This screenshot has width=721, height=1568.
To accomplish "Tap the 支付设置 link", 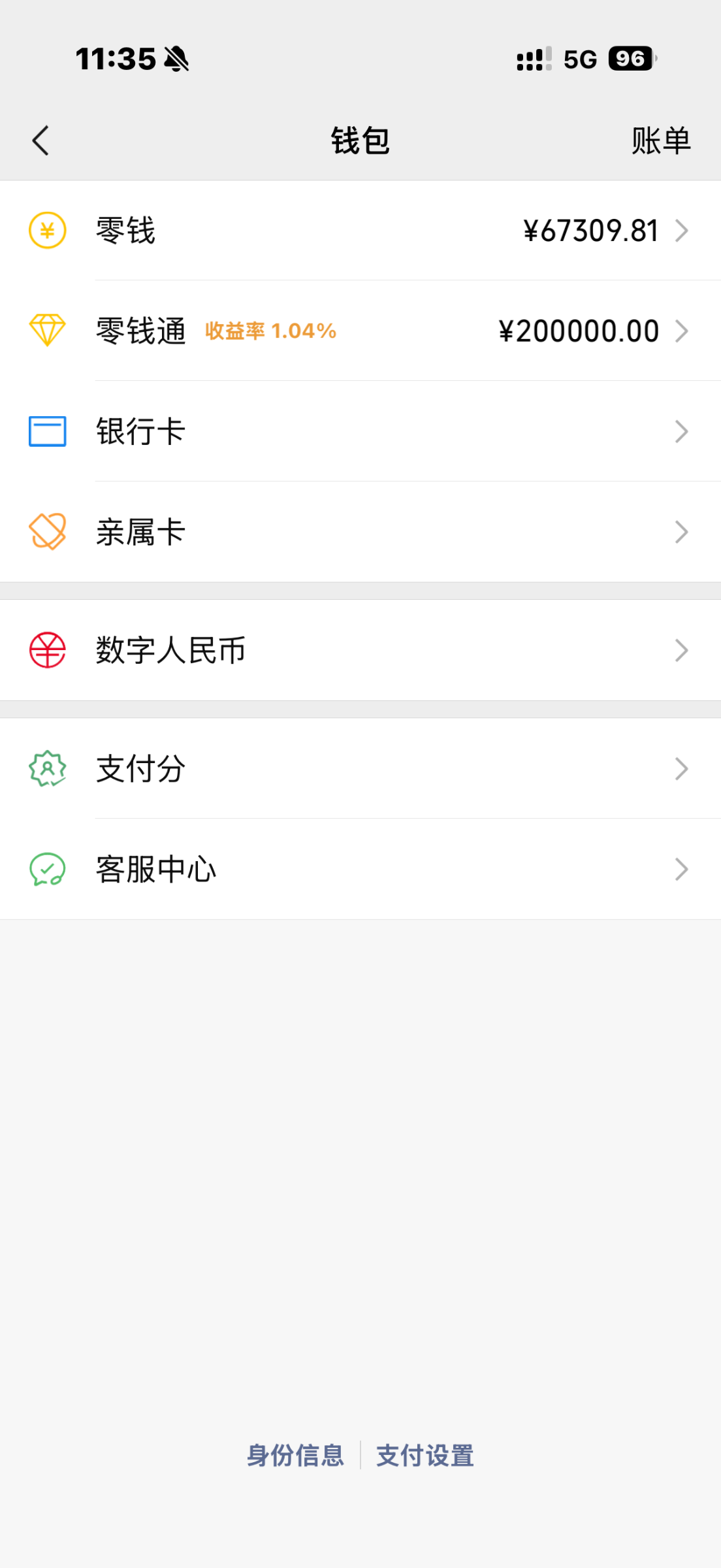I will click(x=425, y=1456).
